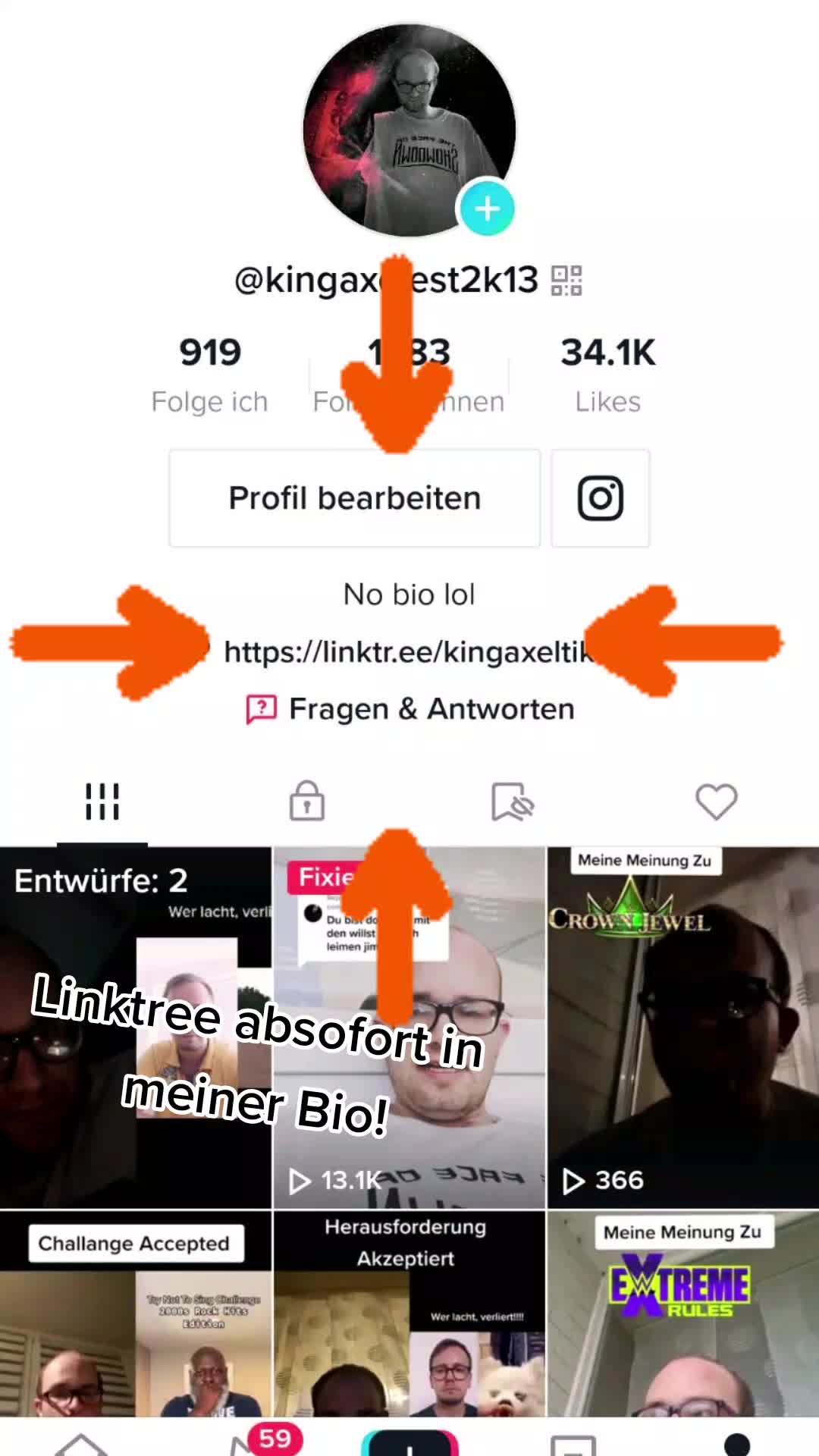This screenshot has height=1456, width=819.
Task: Open the linktr.ee link in the bio
Action: [x=407, y=651]
